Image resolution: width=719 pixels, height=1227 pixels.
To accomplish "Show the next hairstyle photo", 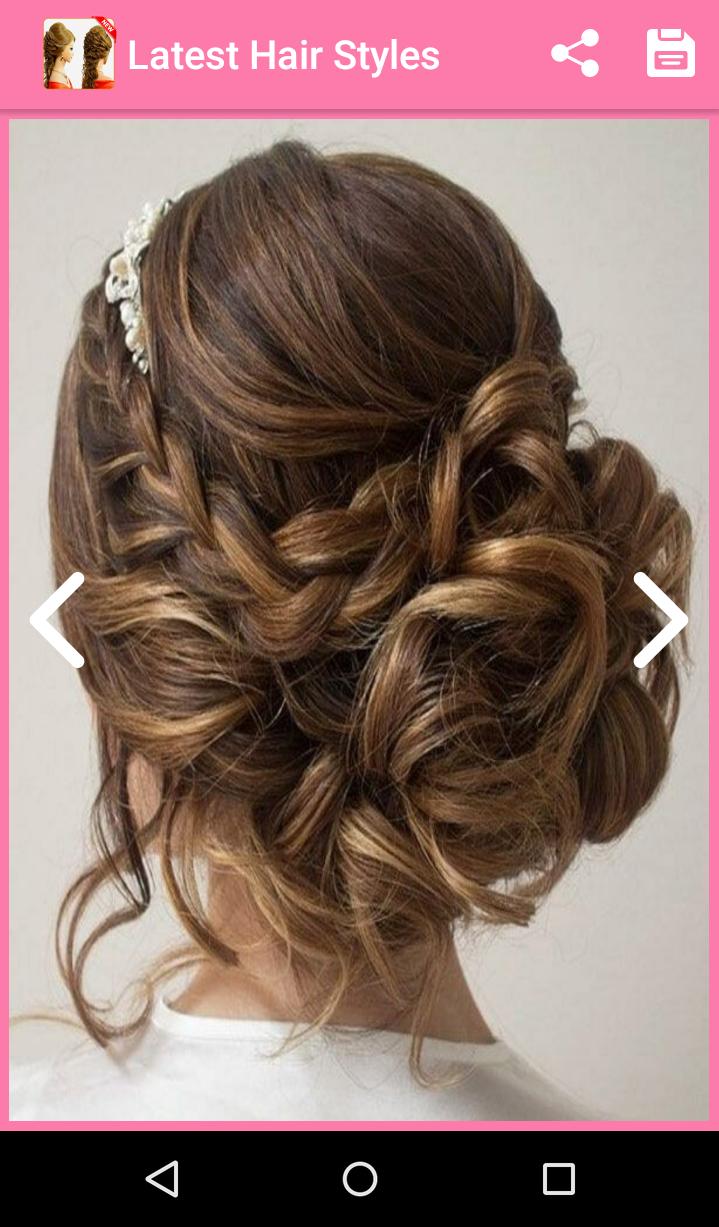I will pyautogui.click(x=660, y=620).
